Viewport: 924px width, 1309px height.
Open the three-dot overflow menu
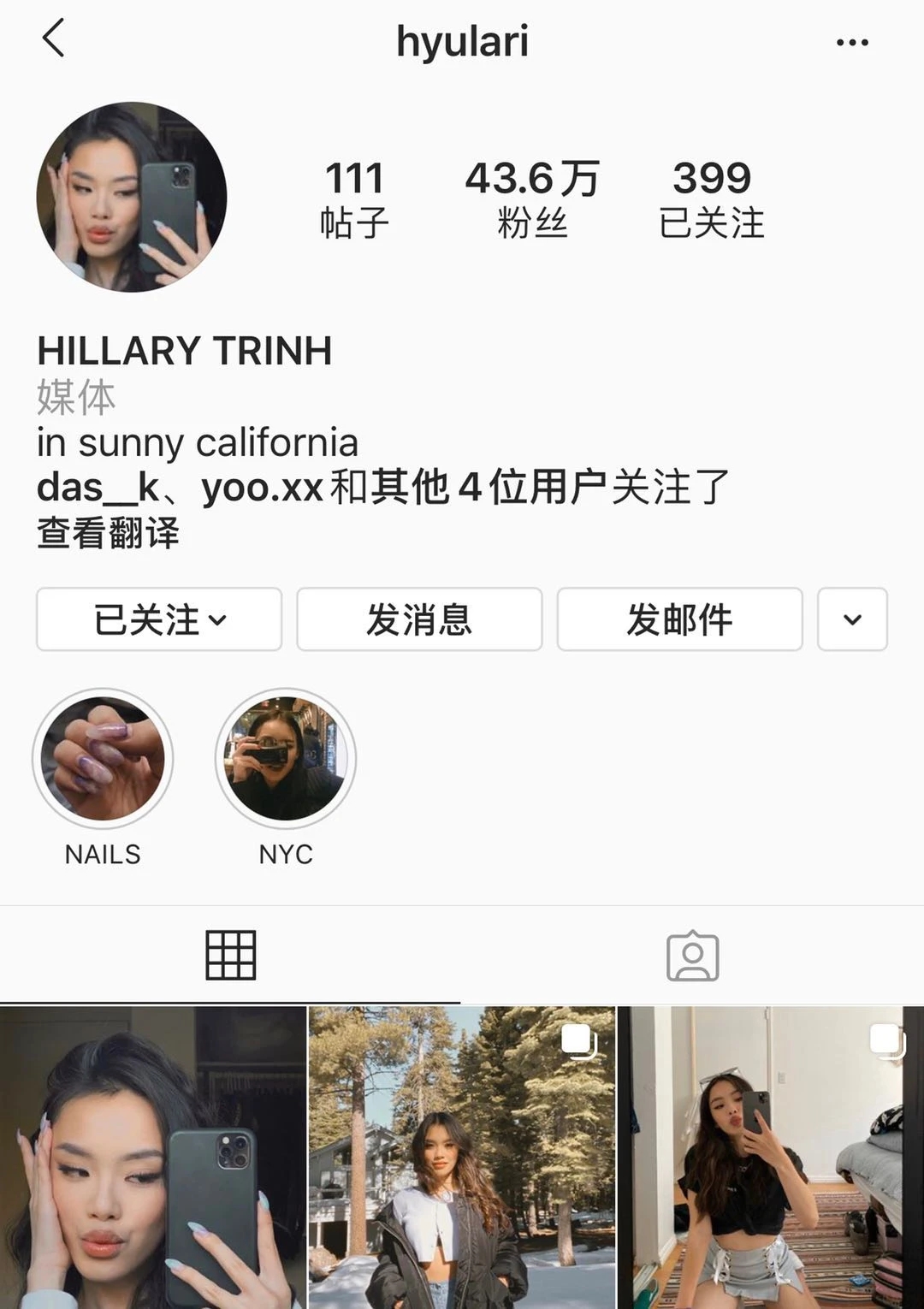(x=852, y=42)
